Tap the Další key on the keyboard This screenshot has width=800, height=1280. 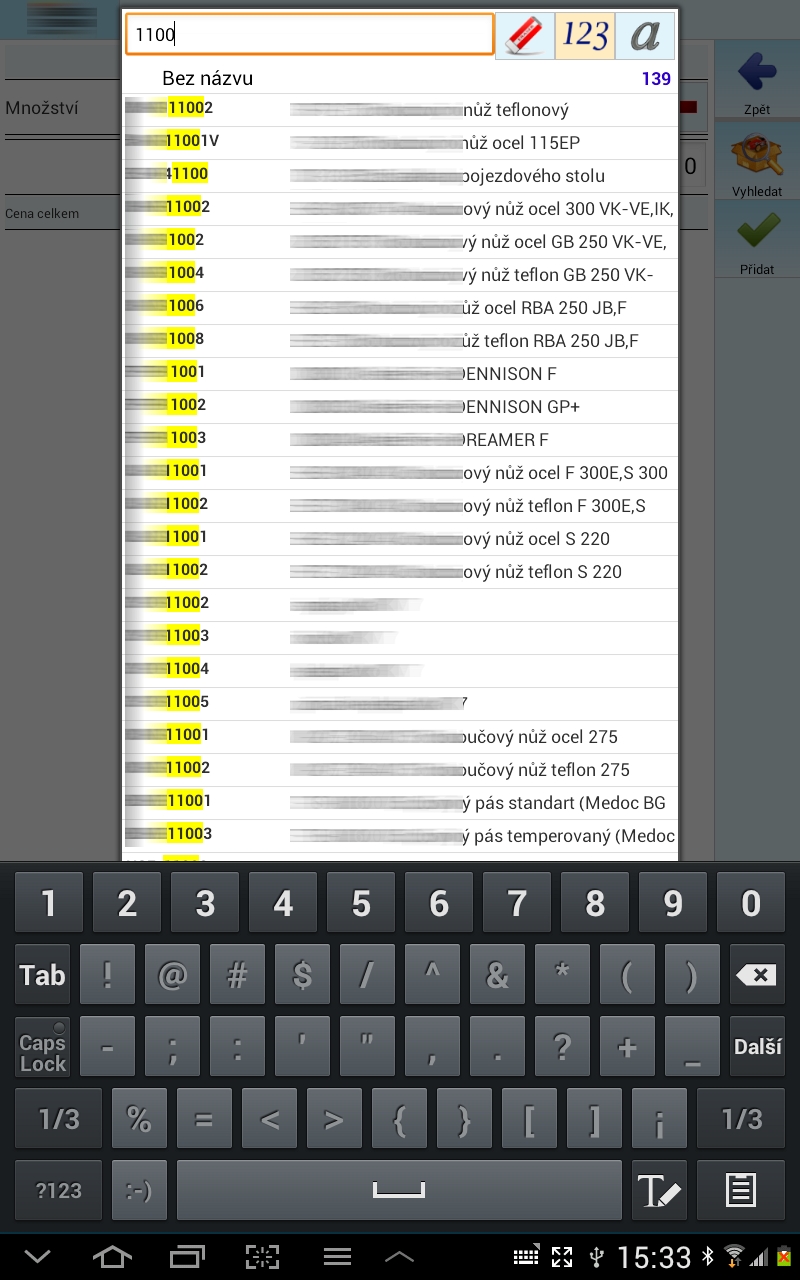757,1047
